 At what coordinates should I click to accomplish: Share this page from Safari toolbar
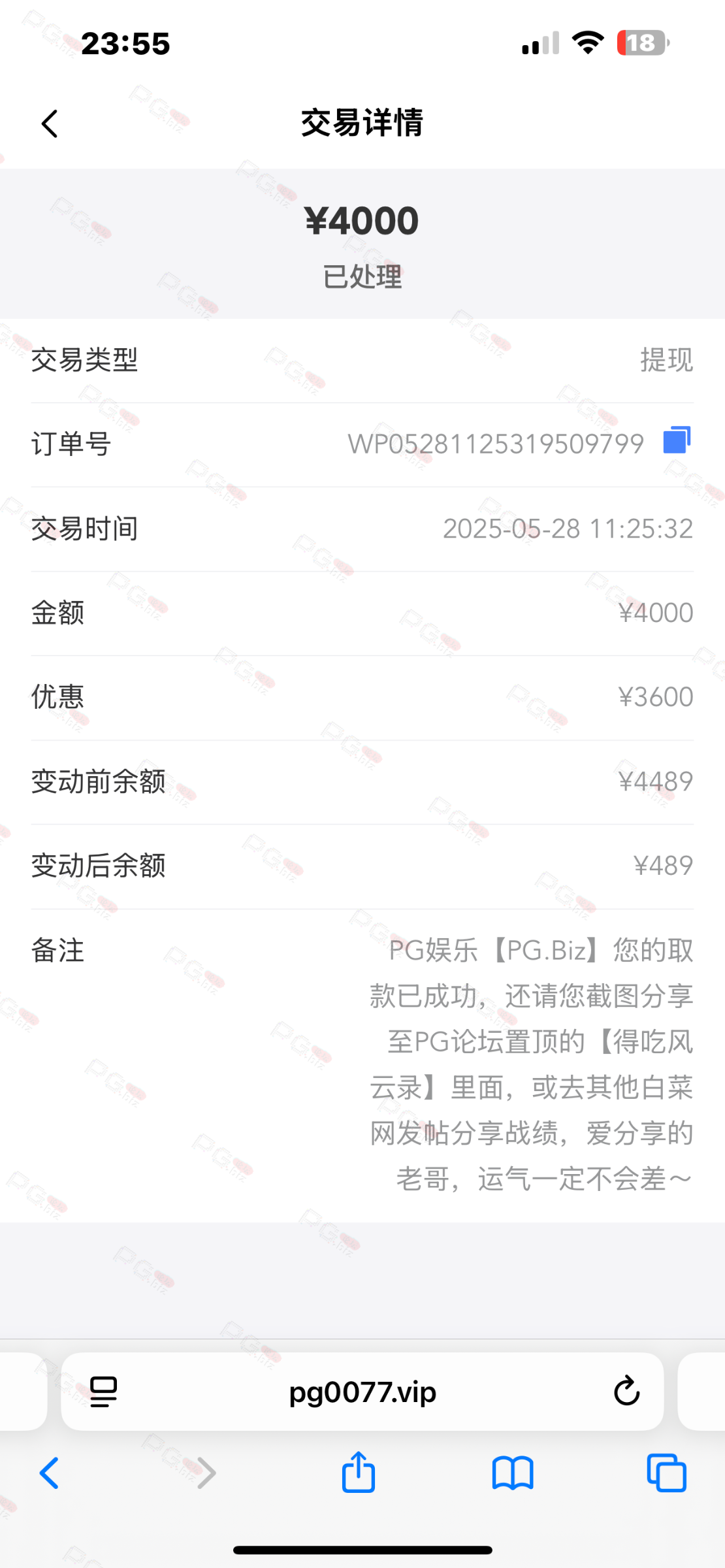[359, 1472]
